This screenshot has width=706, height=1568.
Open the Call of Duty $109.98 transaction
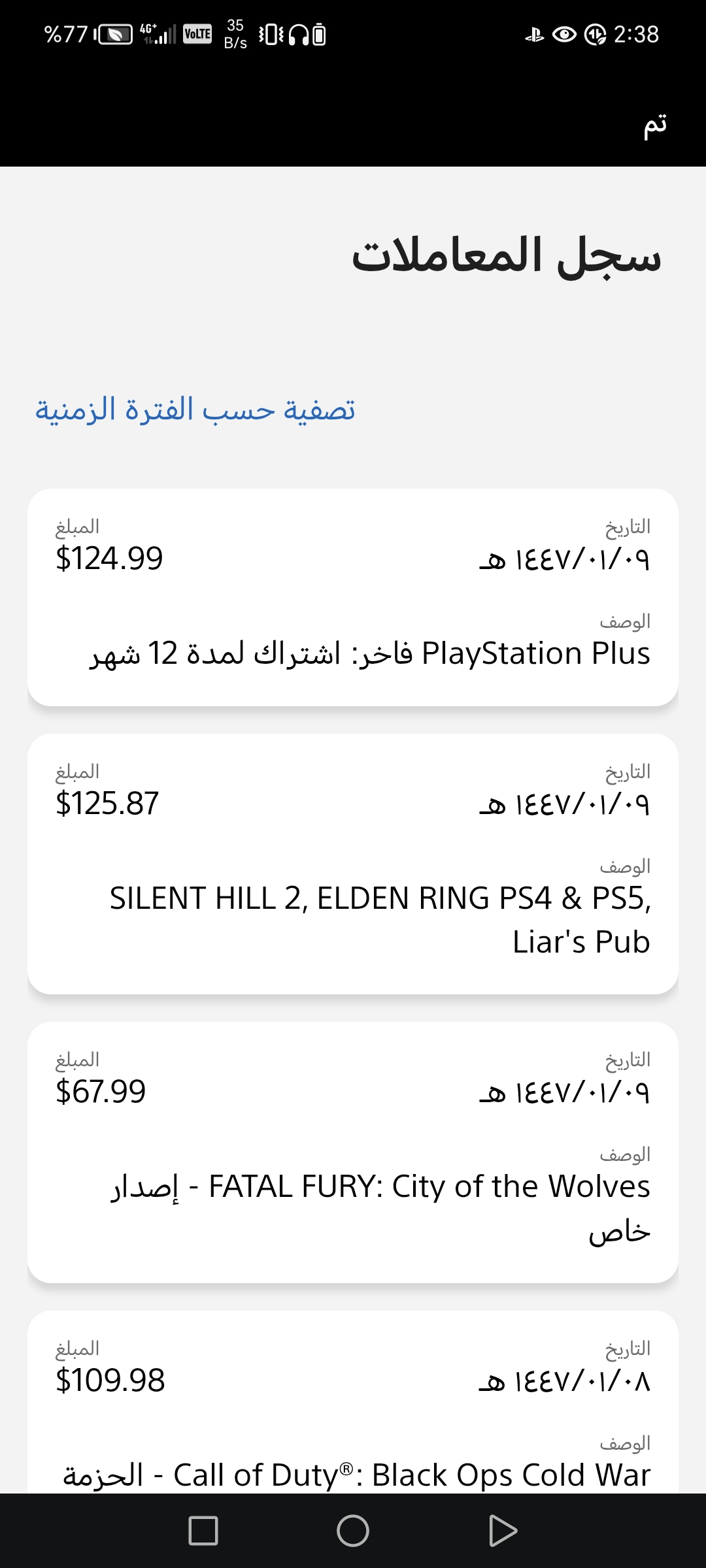(353, 1402)
